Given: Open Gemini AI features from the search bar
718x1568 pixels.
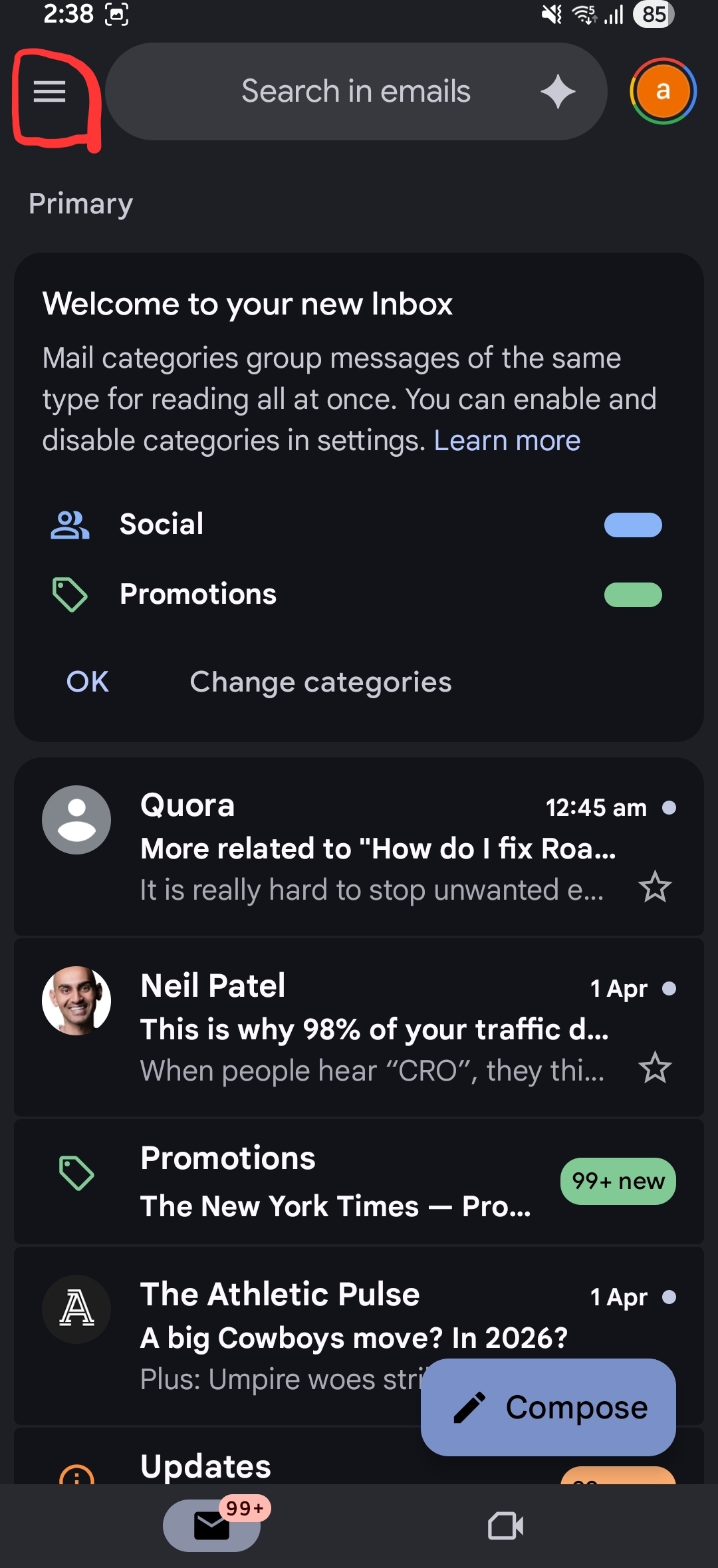Looking at the screenshot, I should click(x=558, y=91).
